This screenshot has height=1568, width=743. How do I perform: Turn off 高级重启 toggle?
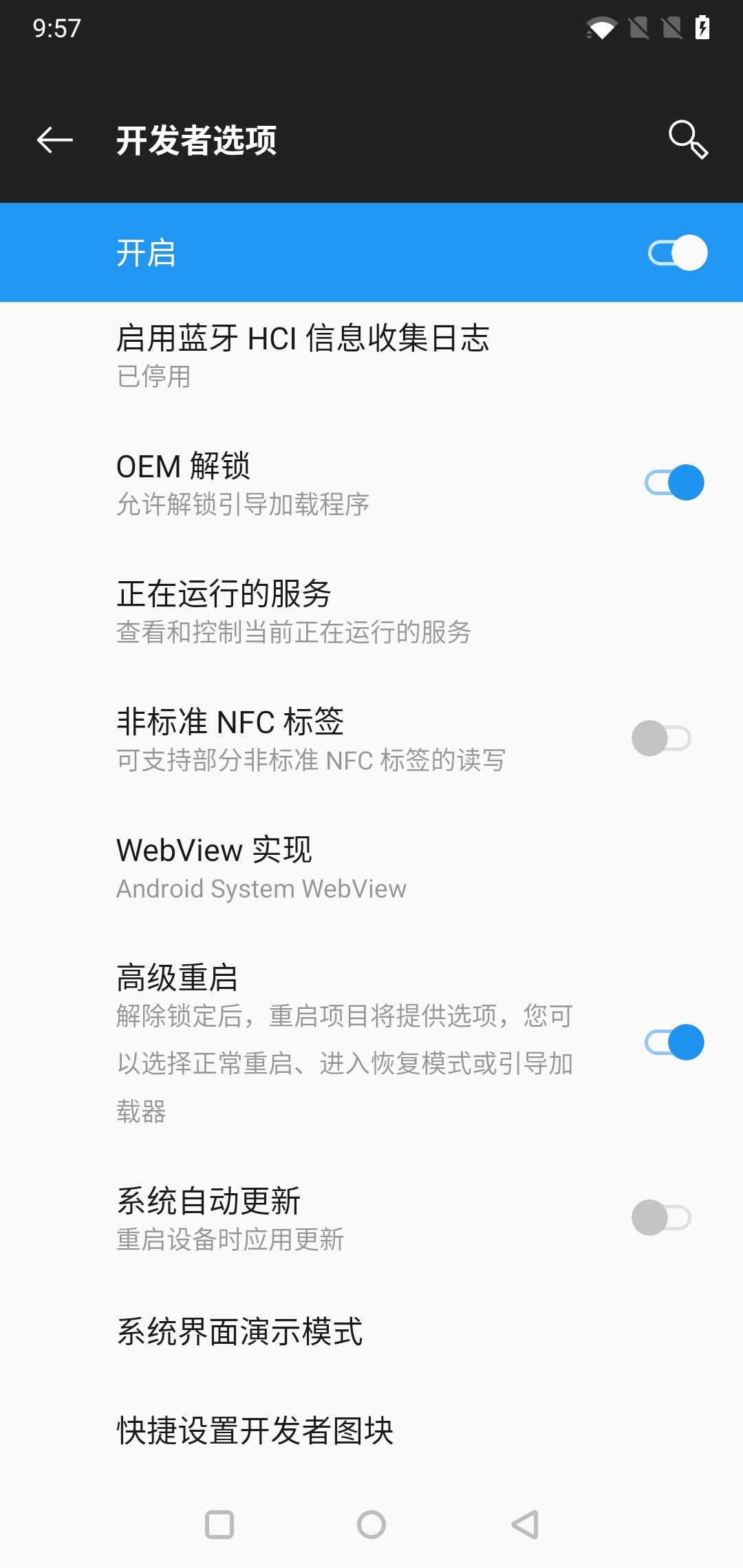tap(674, 1043)
